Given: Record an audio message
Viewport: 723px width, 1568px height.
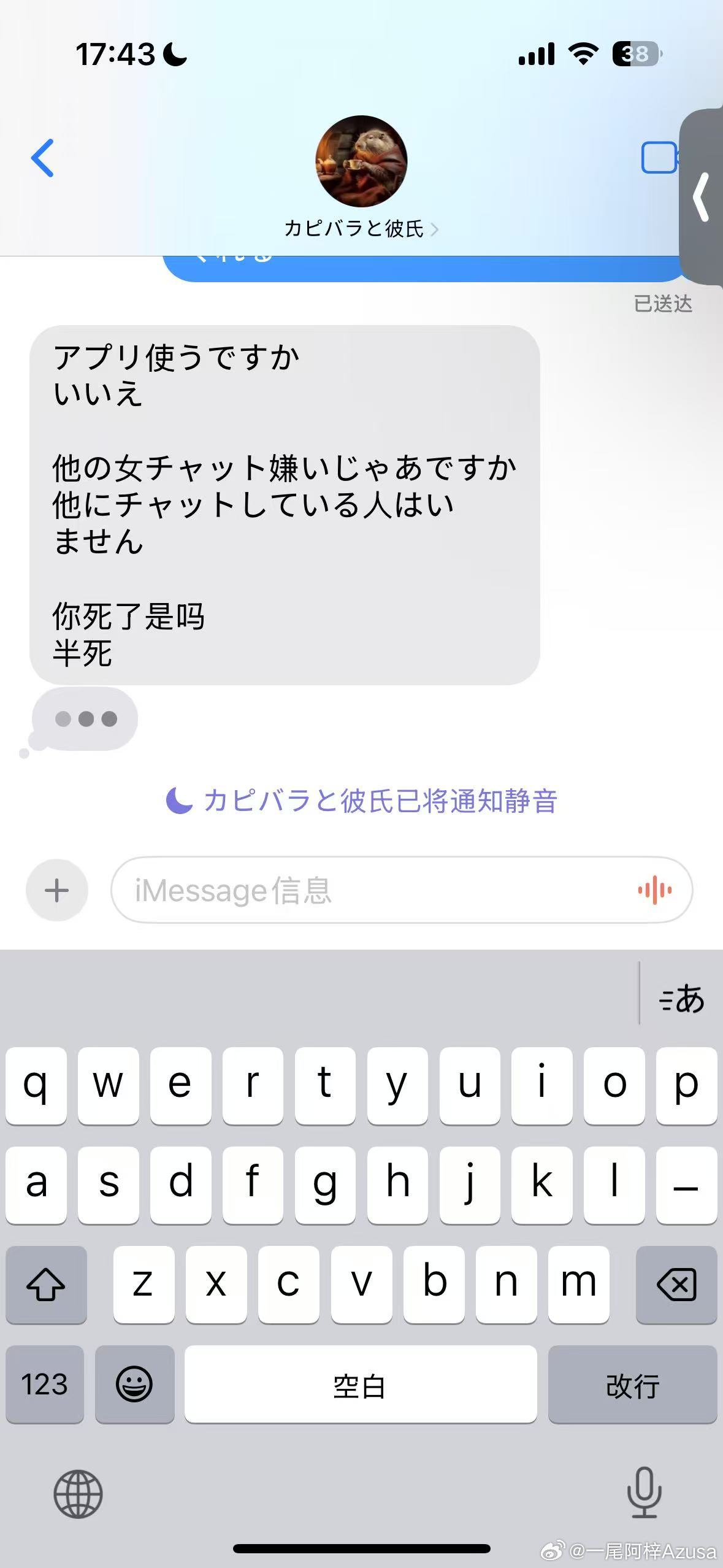Looking at the screenshot, I should click(654, 890).
